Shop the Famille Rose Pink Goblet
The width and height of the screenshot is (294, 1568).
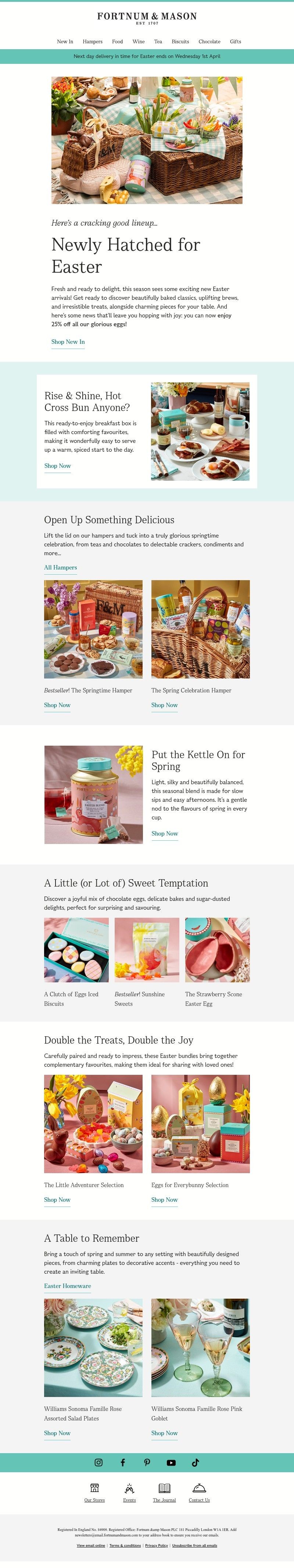click(165, 1433)
